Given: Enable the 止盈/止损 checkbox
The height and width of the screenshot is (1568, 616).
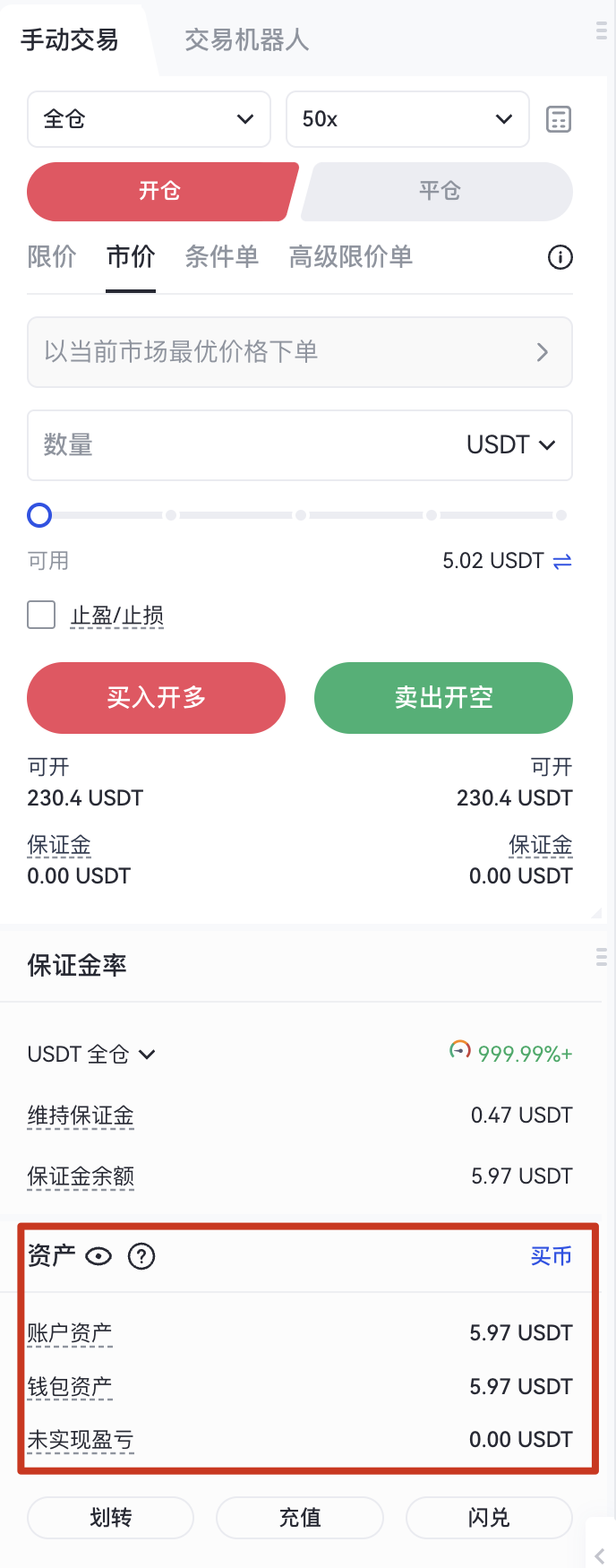Looking at the screenshot, I should tap(41, 615).
